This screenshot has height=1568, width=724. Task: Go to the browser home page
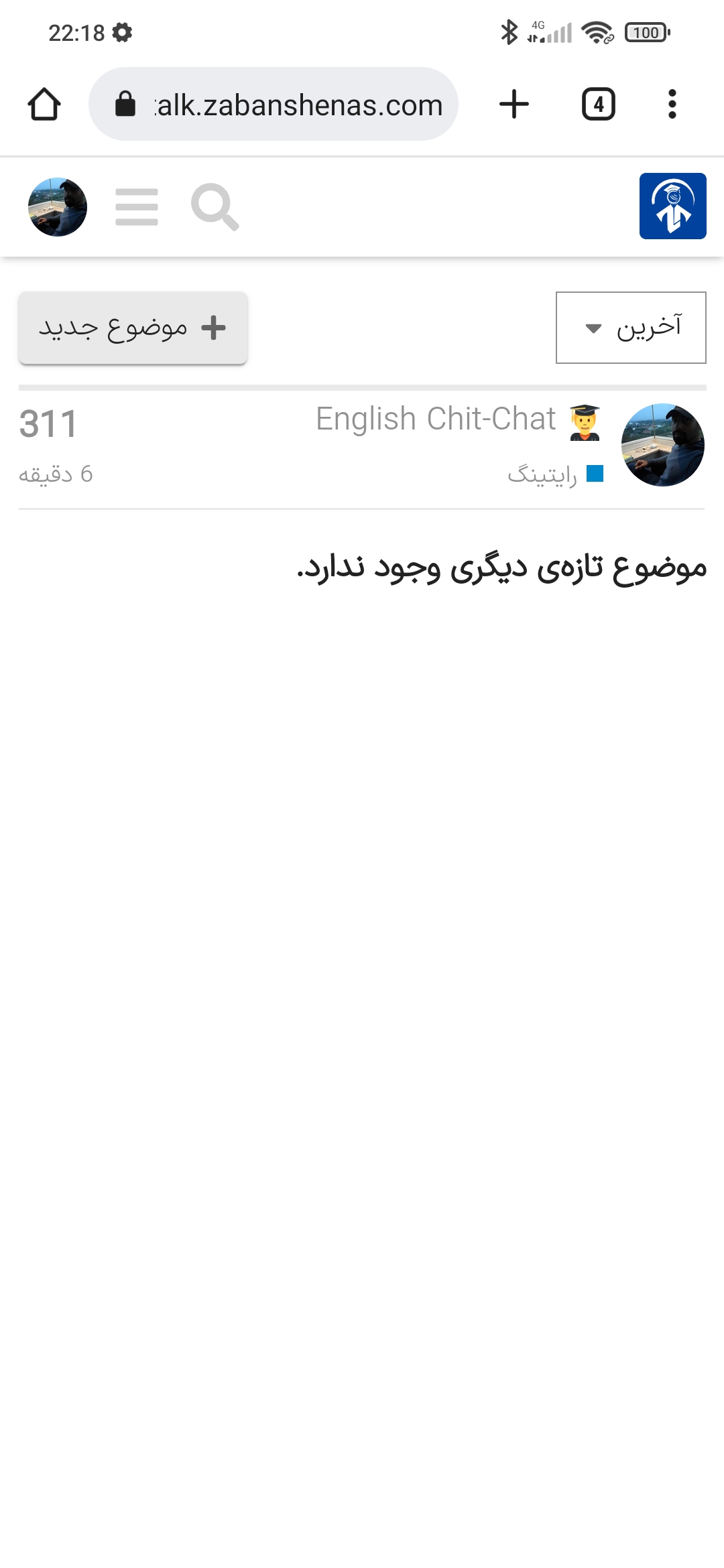tap(44, 105)
